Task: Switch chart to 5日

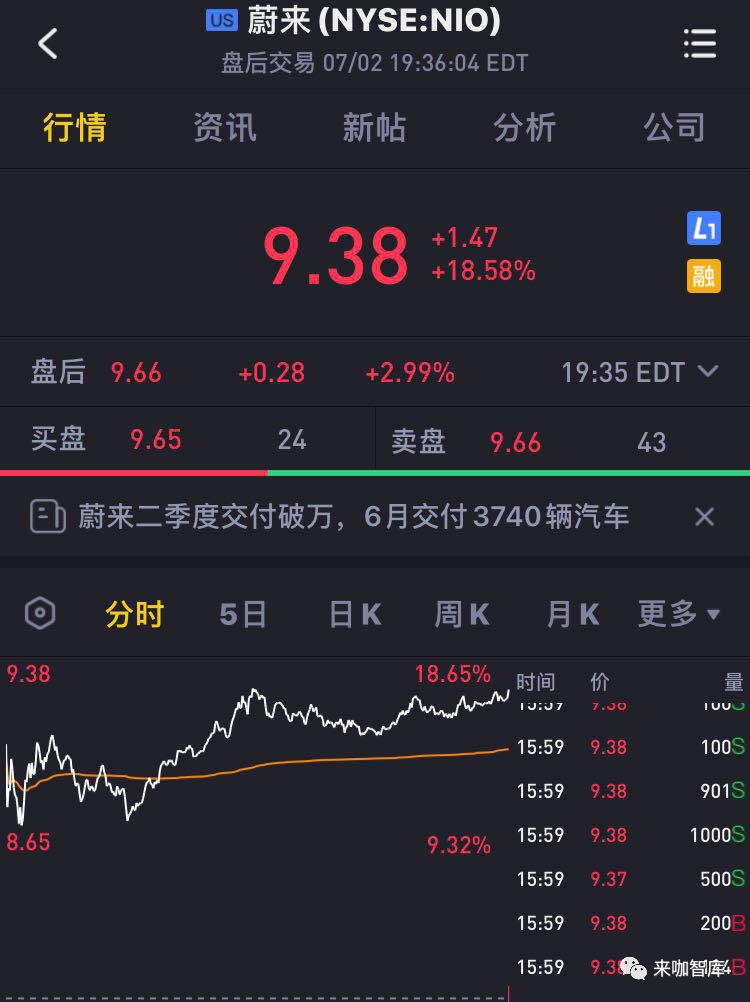Action: [243, 614]
